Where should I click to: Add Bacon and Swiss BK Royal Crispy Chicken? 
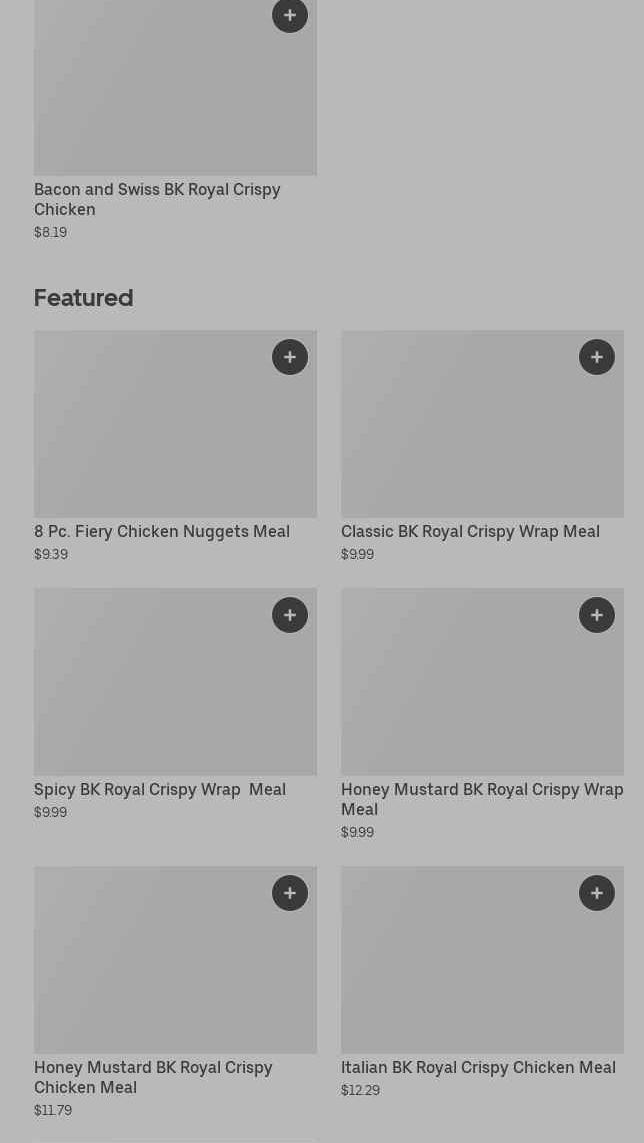[x=290, y=15]
